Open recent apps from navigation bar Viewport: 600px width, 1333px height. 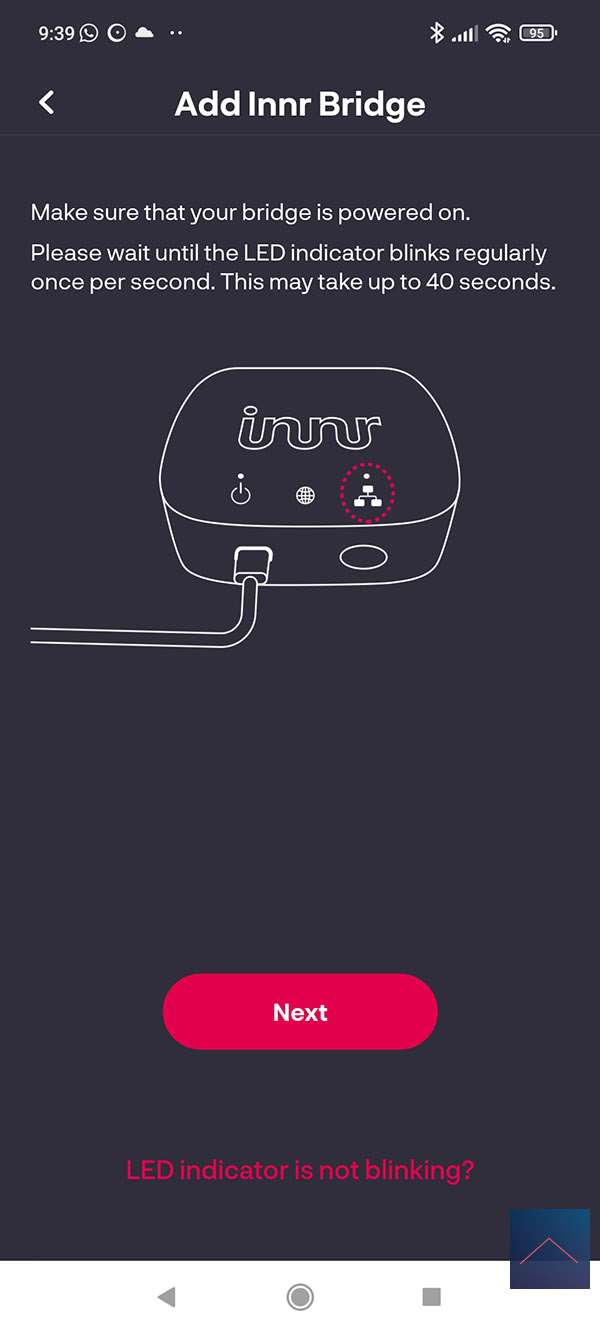tap(432, 1297)
